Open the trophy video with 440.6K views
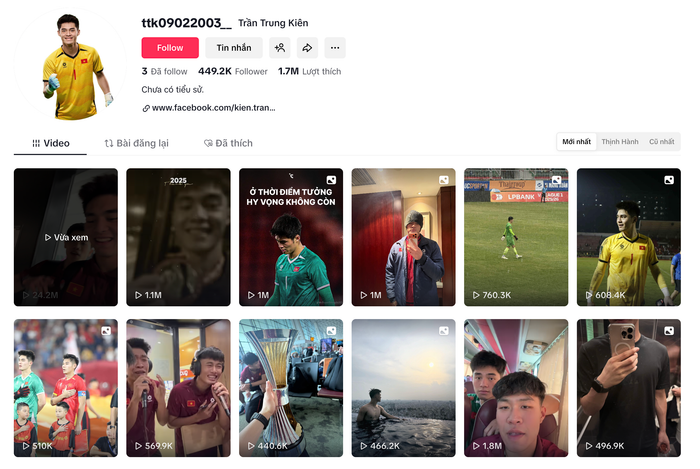The width and height of the screenshot is (700, 469). 291,388
